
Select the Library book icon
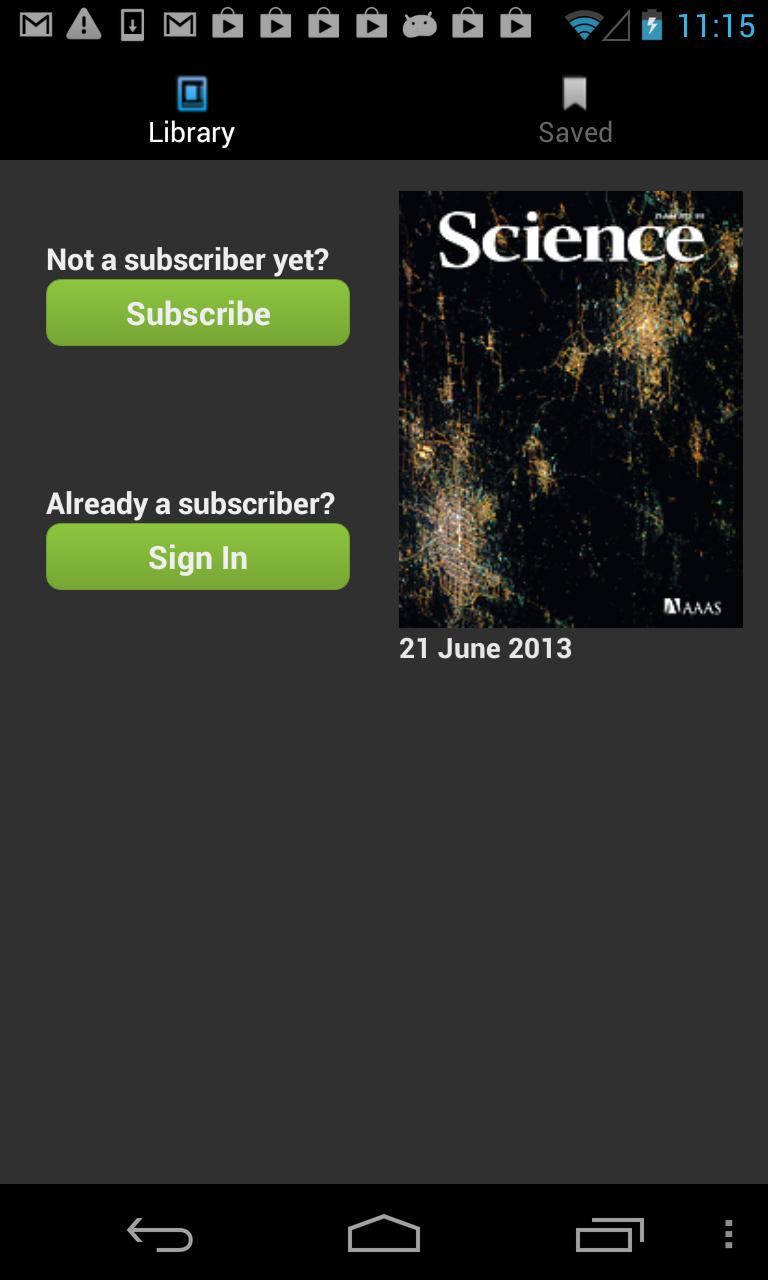190,92
